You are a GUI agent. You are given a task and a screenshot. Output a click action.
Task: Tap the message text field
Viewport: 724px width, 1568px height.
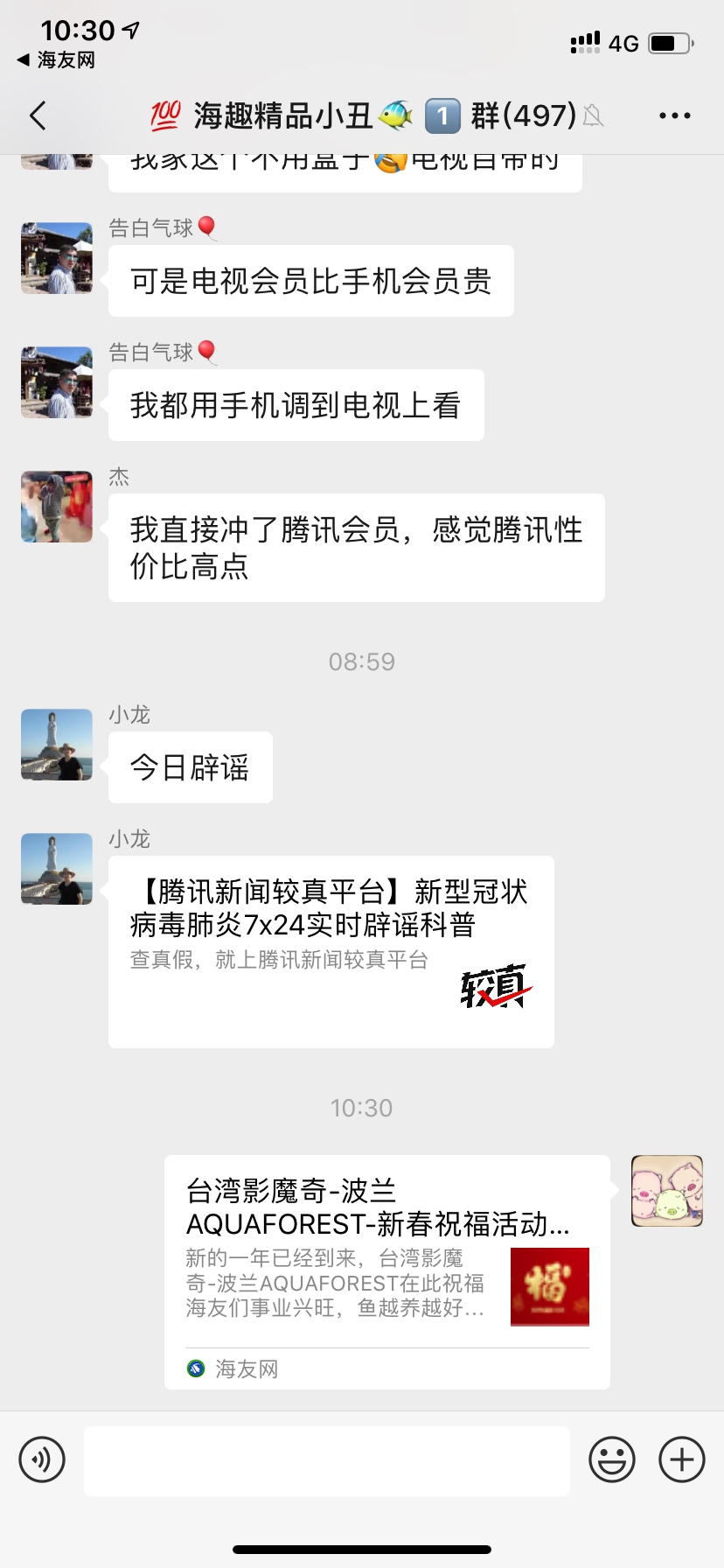(327, 1460)
